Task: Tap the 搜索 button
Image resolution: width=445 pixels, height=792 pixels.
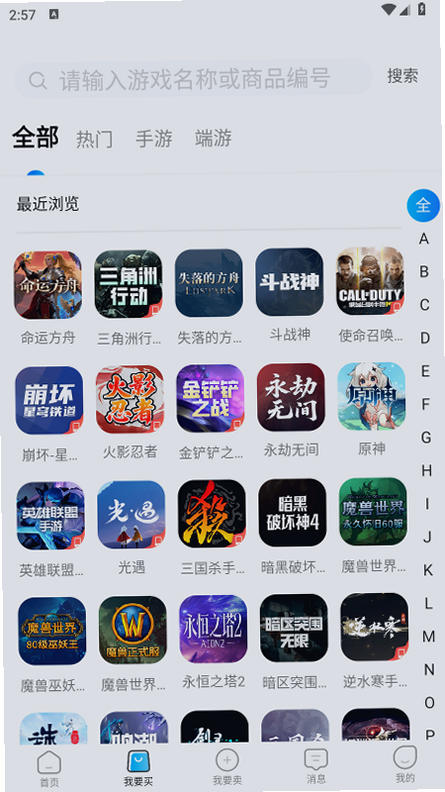Action: click(x=403, y=76)
